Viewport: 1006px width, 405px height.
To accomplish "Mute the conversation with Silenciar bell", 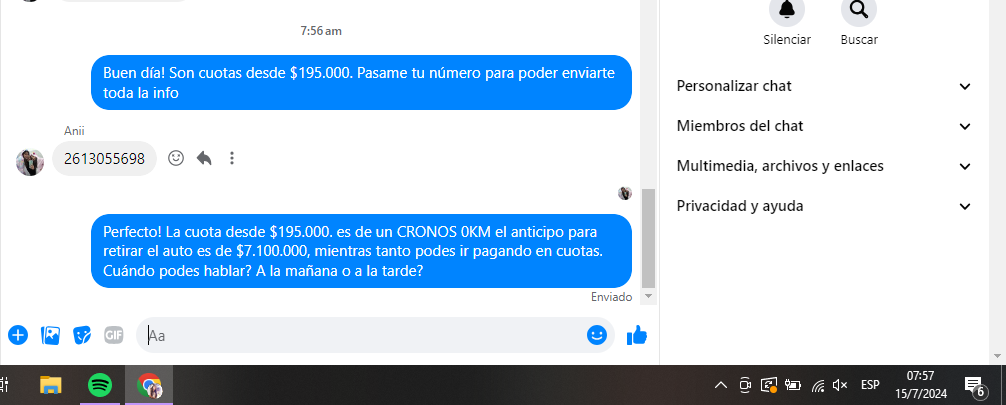I will pos(786,12).
